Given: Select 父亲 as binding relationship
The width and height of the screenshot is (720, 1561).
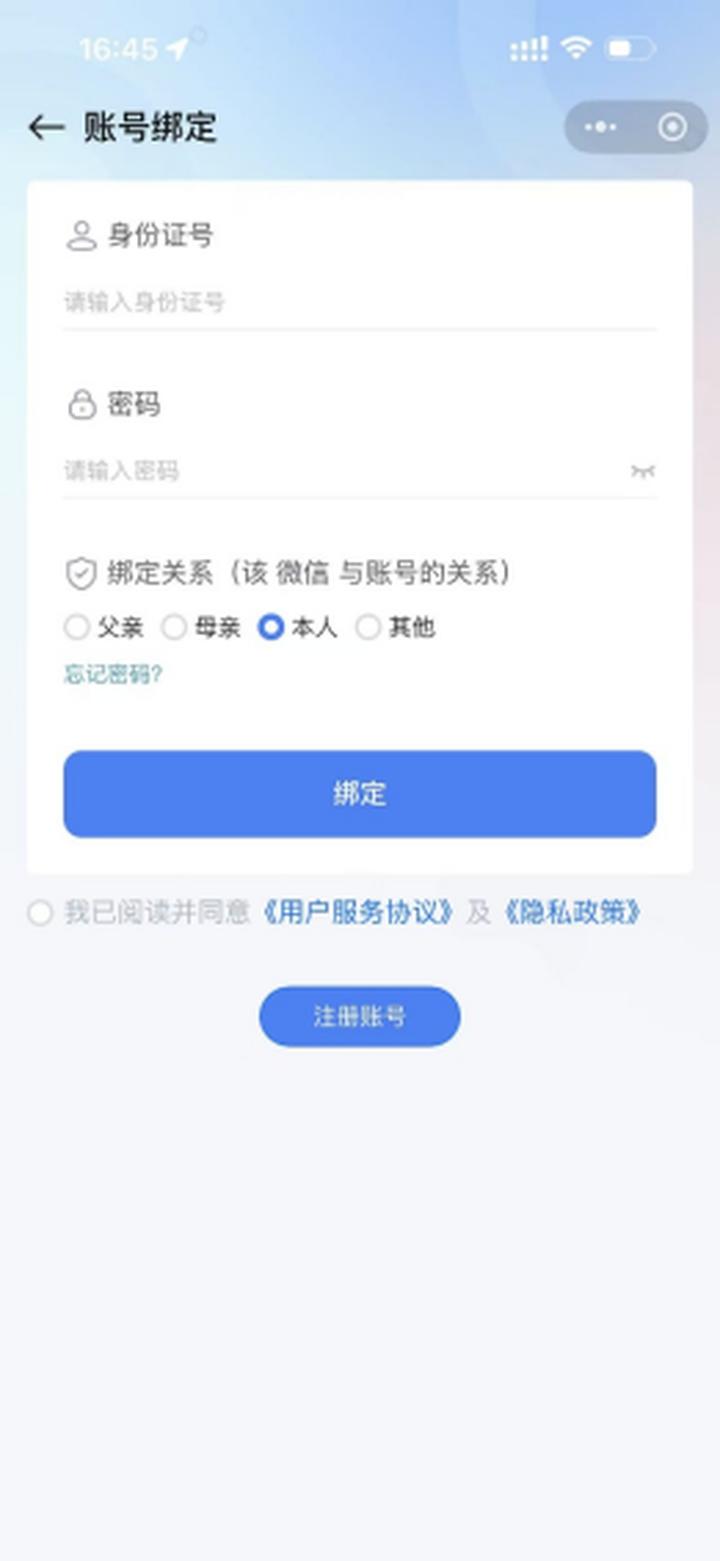Looking at the screenshot, I should point(77,627).
